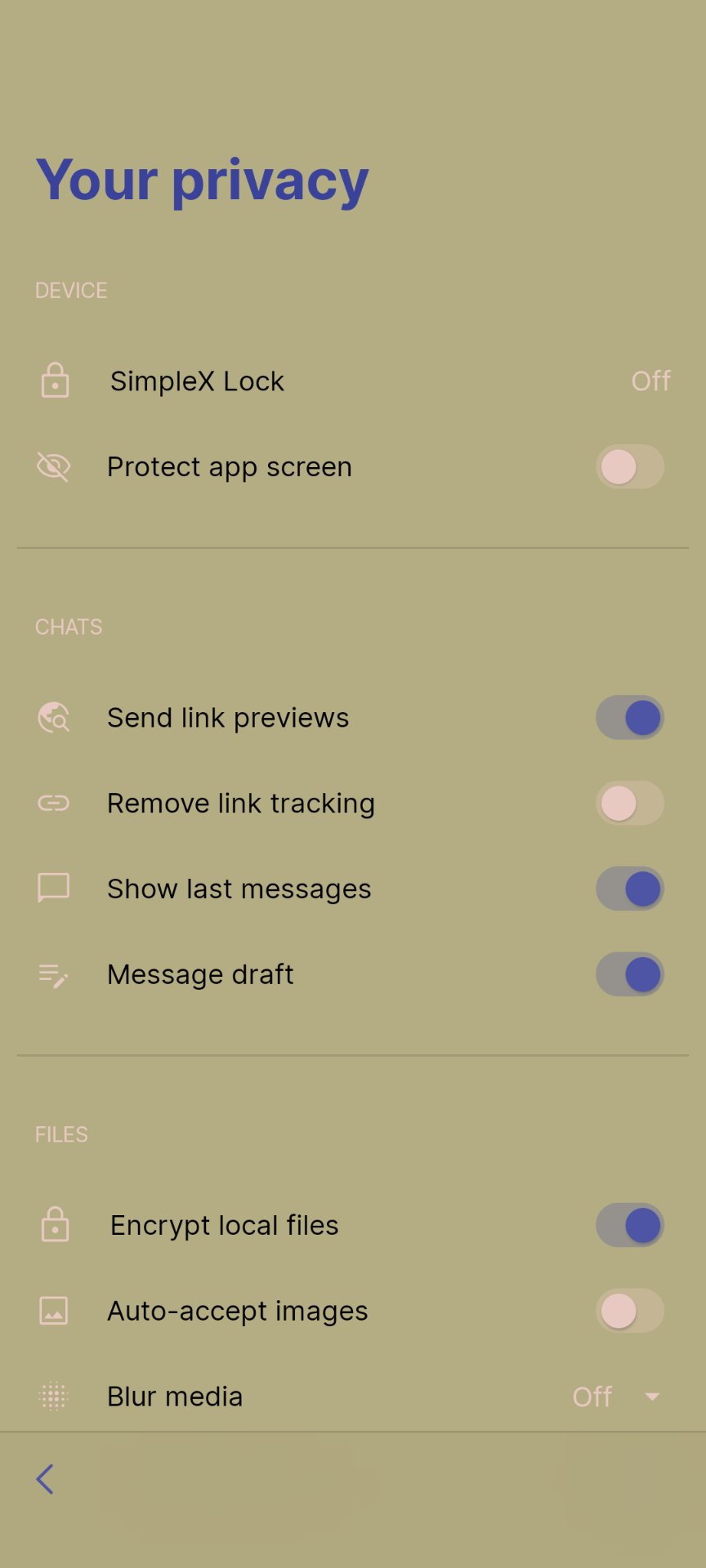Turn off Send link previews
This screenshot has width=706, height=1568.
pyautogui.click(x=629, y=718)
